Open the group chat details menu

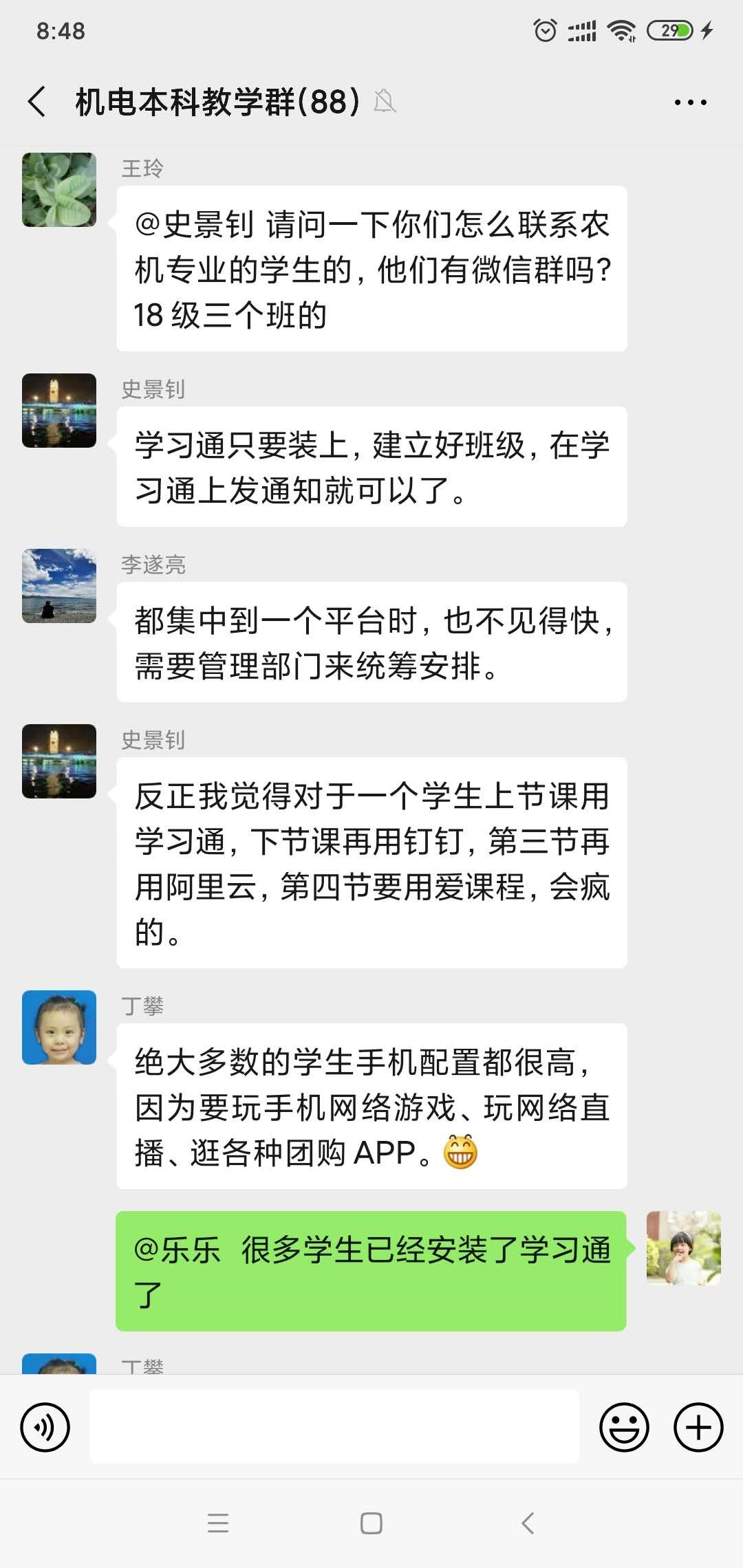coord(690,102)
